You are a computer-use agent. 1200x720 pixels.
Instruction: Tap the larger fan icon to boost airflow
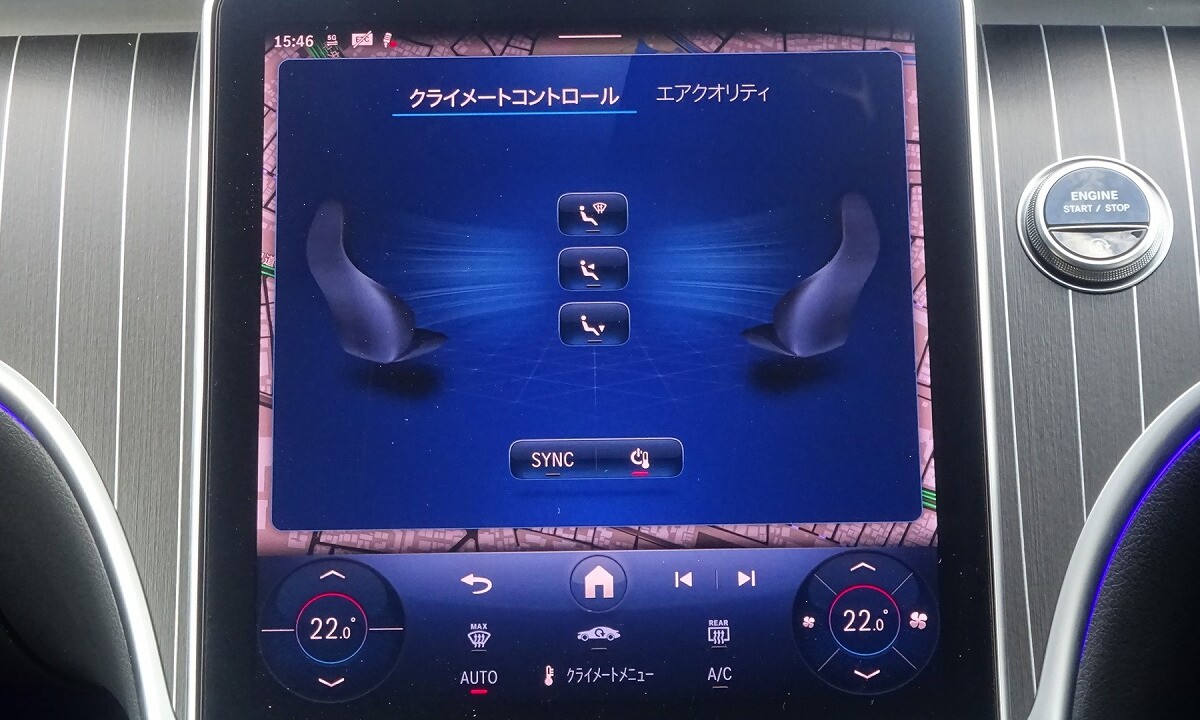coord(918,621)
